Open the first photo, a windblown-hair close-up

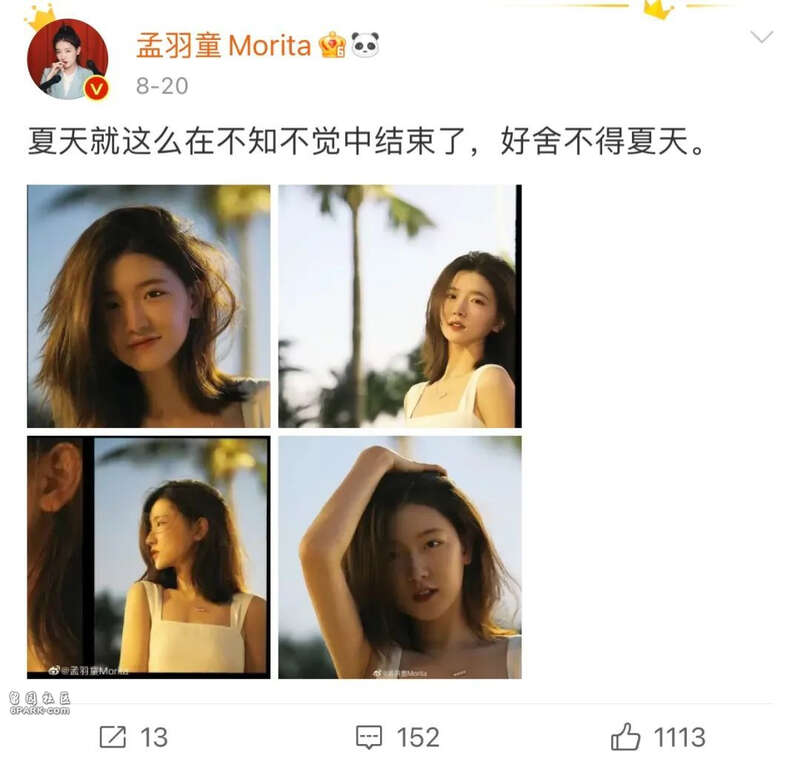pyautogui.click(x=148, y=306)
